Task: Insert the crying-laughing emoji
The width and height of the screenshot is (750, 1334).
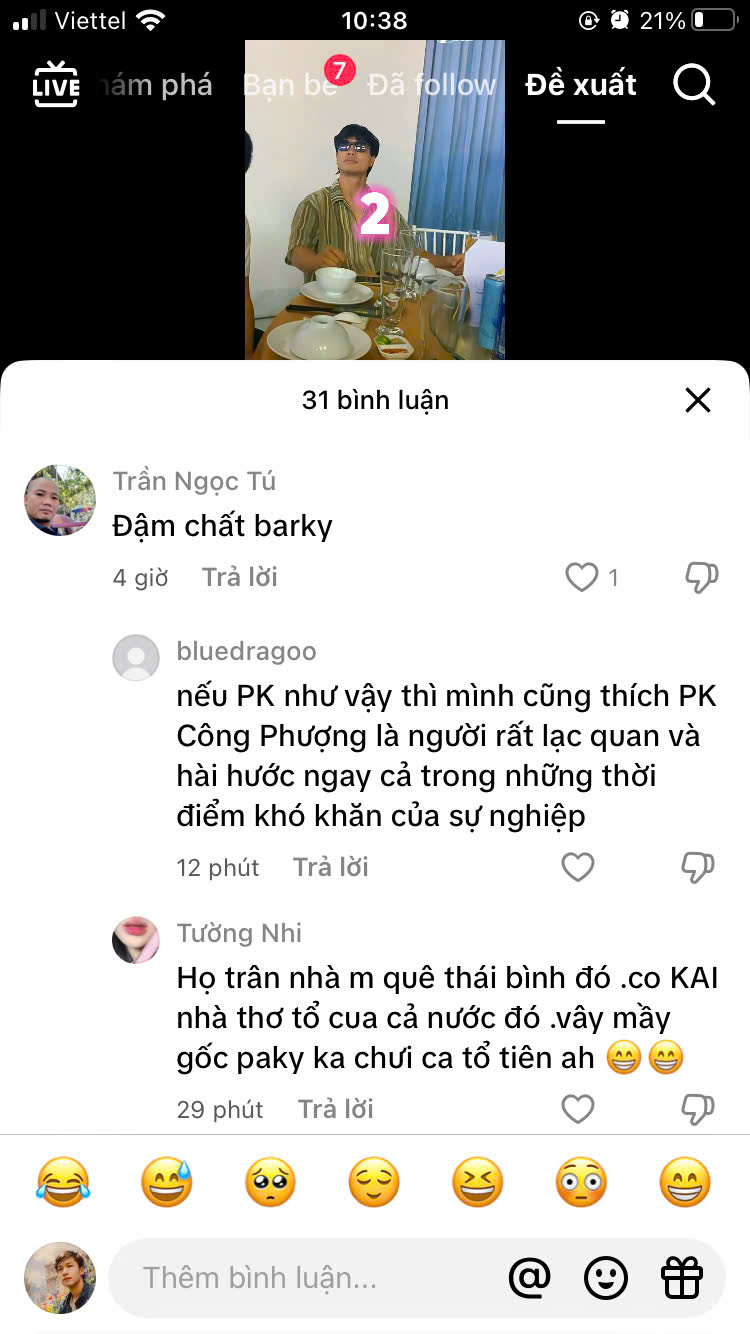Action: [62, 1184]
